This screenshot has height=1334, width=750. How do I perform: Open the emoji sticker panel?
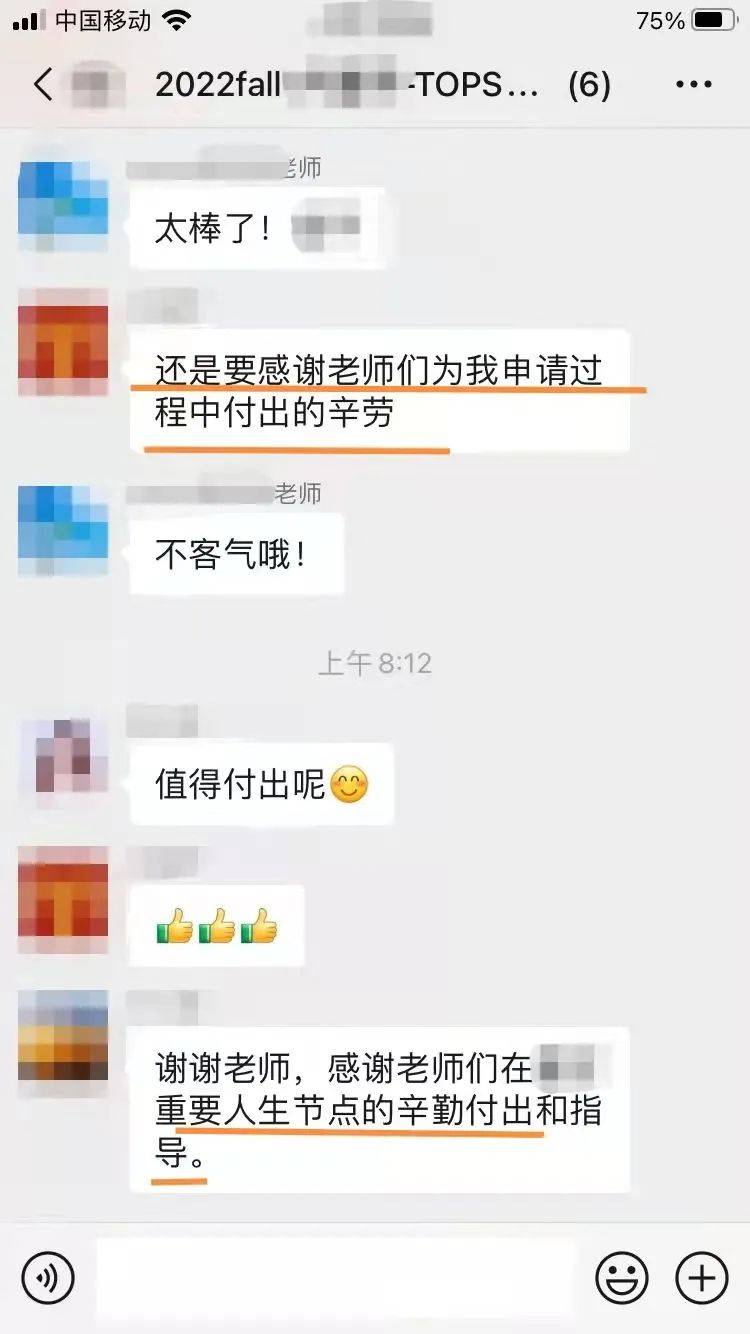click(622, 1277)
